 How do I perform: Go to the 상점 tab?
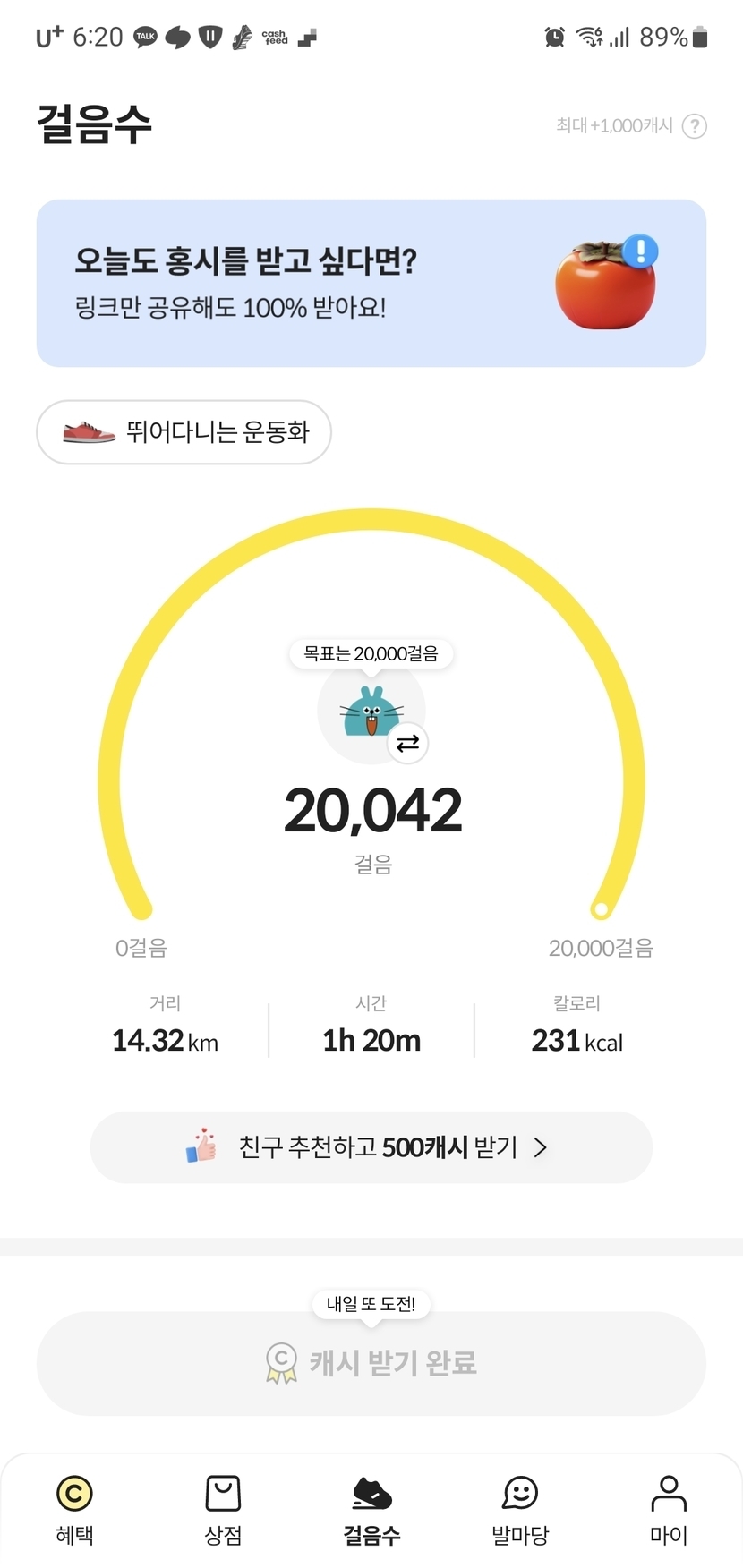tap(223, 1510)
